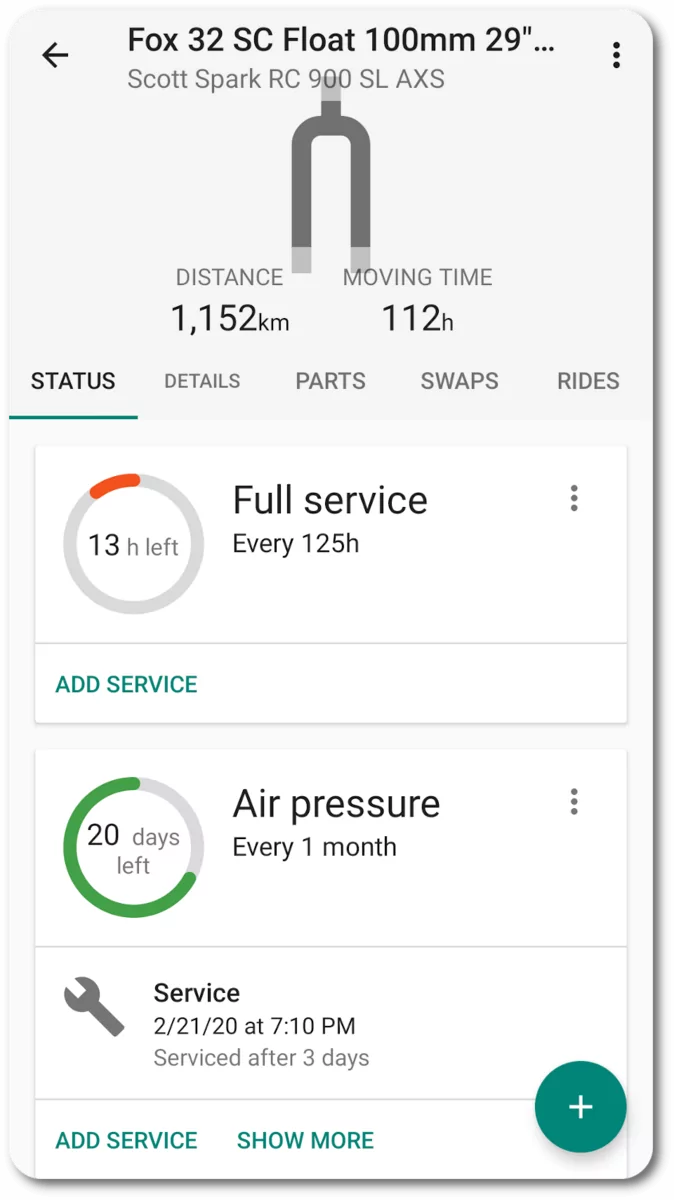Switch to the Parts tab
674x1200 pixels.
coord(330,381)
